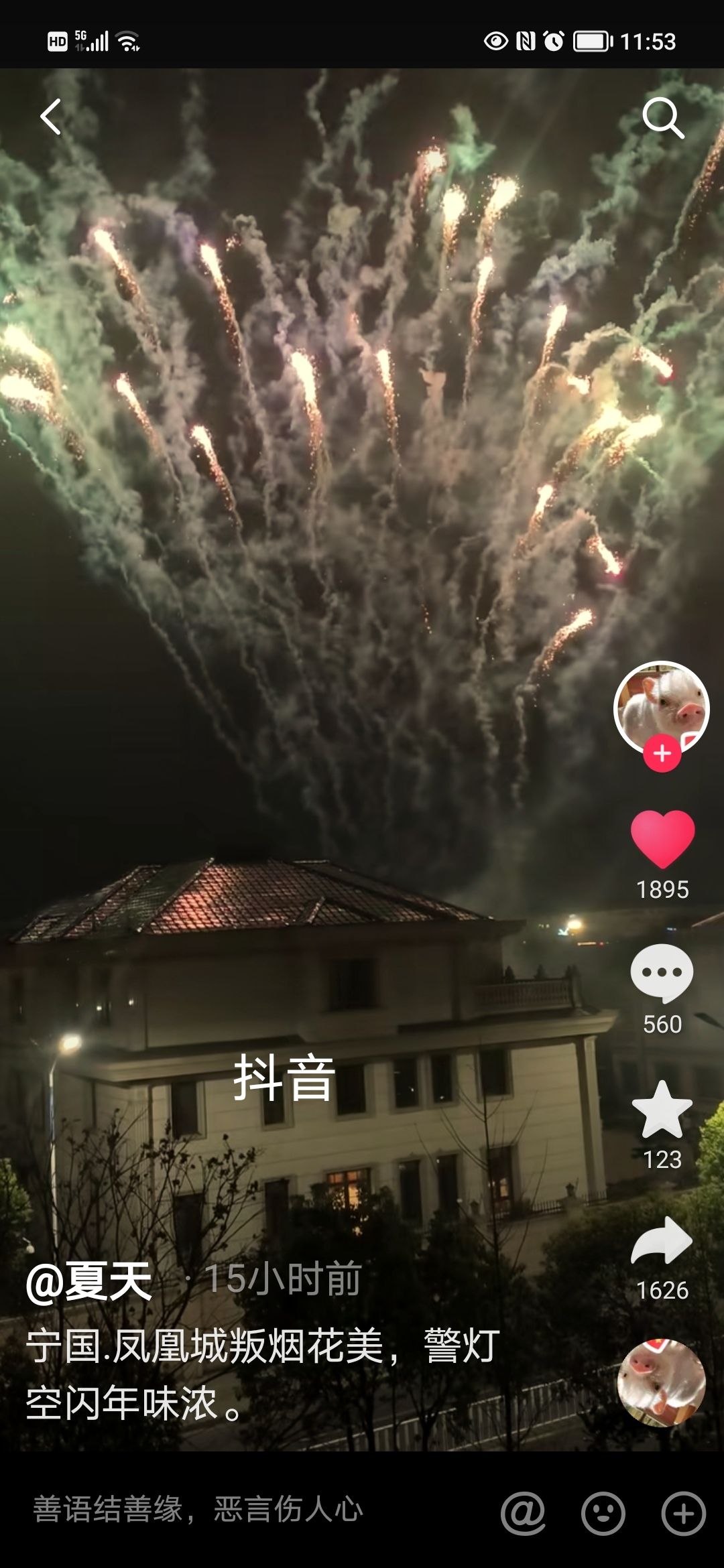Share the video via the arrow icon
724x1568 pixels.
(662, 1241)
